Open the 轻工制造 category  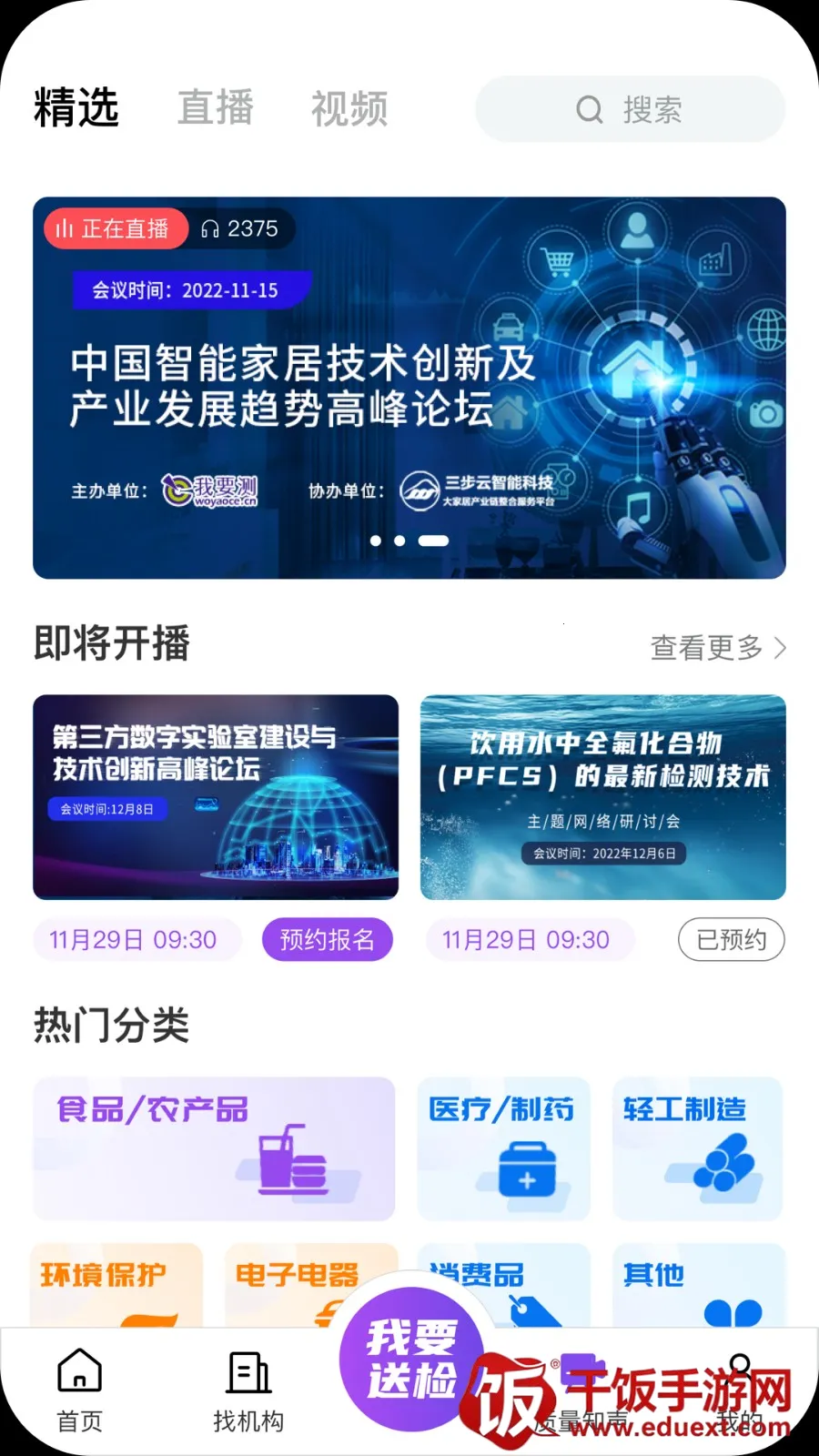pyautogui.click(x=697, y=1148)
